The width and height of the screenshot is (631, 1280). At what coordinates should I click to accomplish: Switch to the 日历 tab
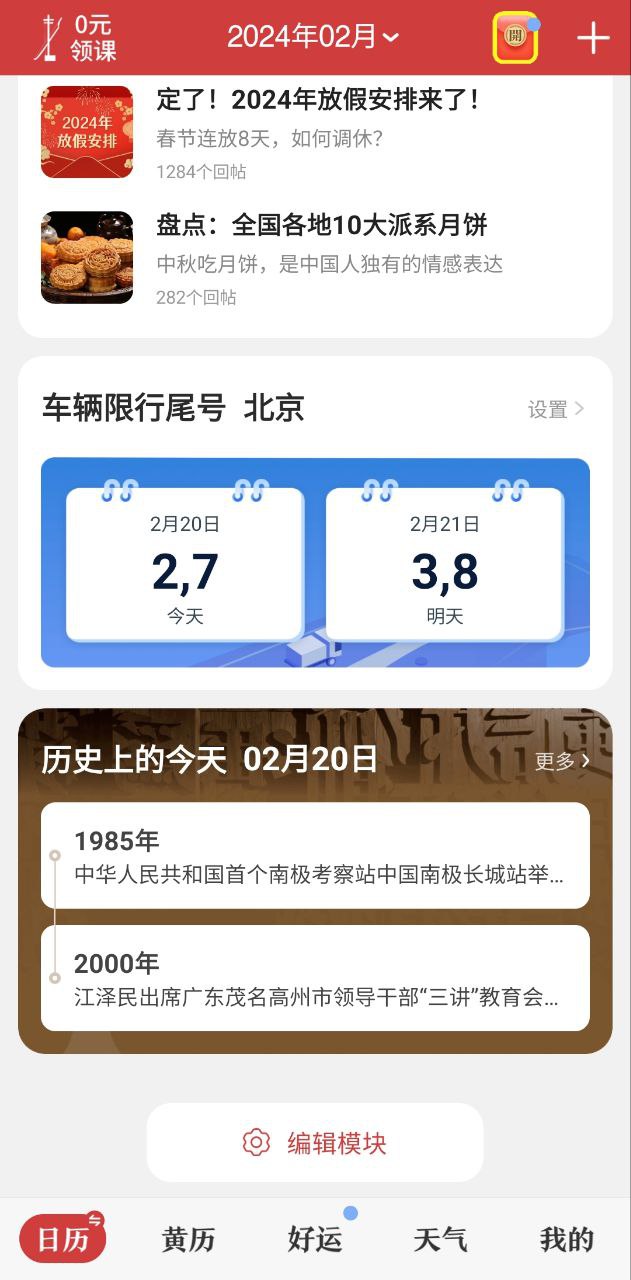[63, 1239]
